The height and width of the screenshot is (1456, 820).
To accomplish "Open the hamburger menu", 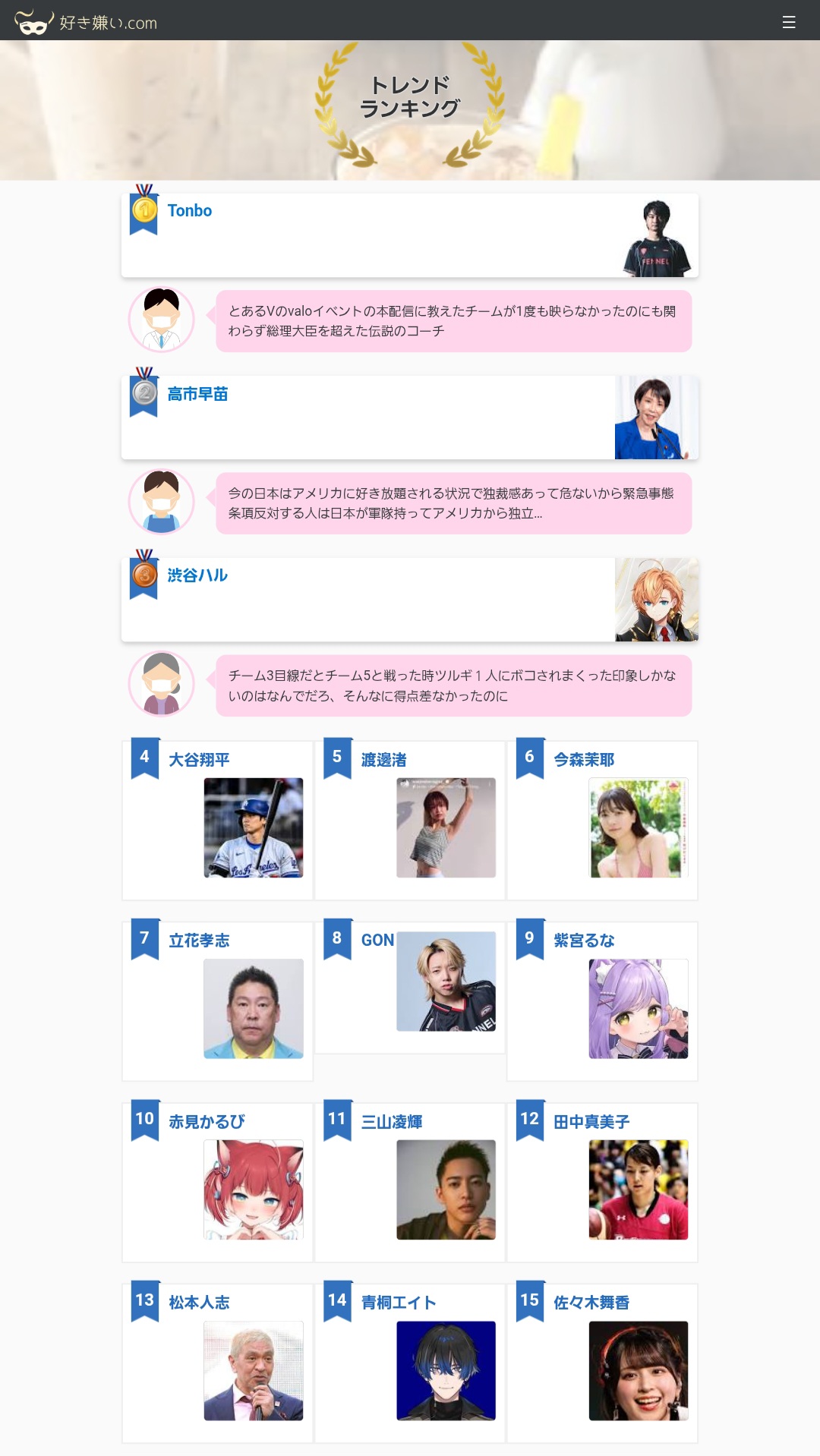I will [x=789, y=22].
